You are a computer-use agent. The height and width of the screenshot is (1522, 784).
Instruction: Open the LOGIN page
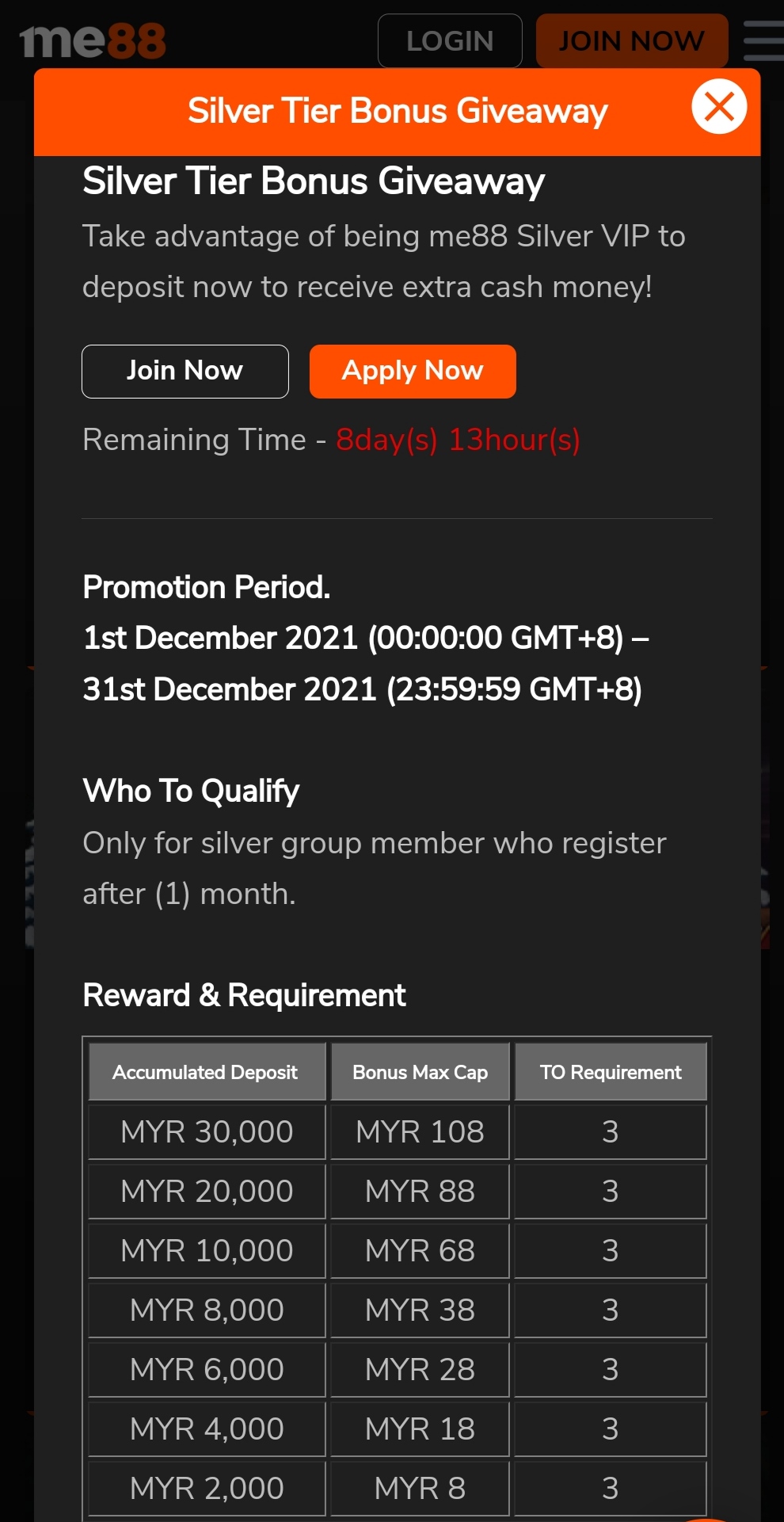pyautogui.click(x=450, y=40)
